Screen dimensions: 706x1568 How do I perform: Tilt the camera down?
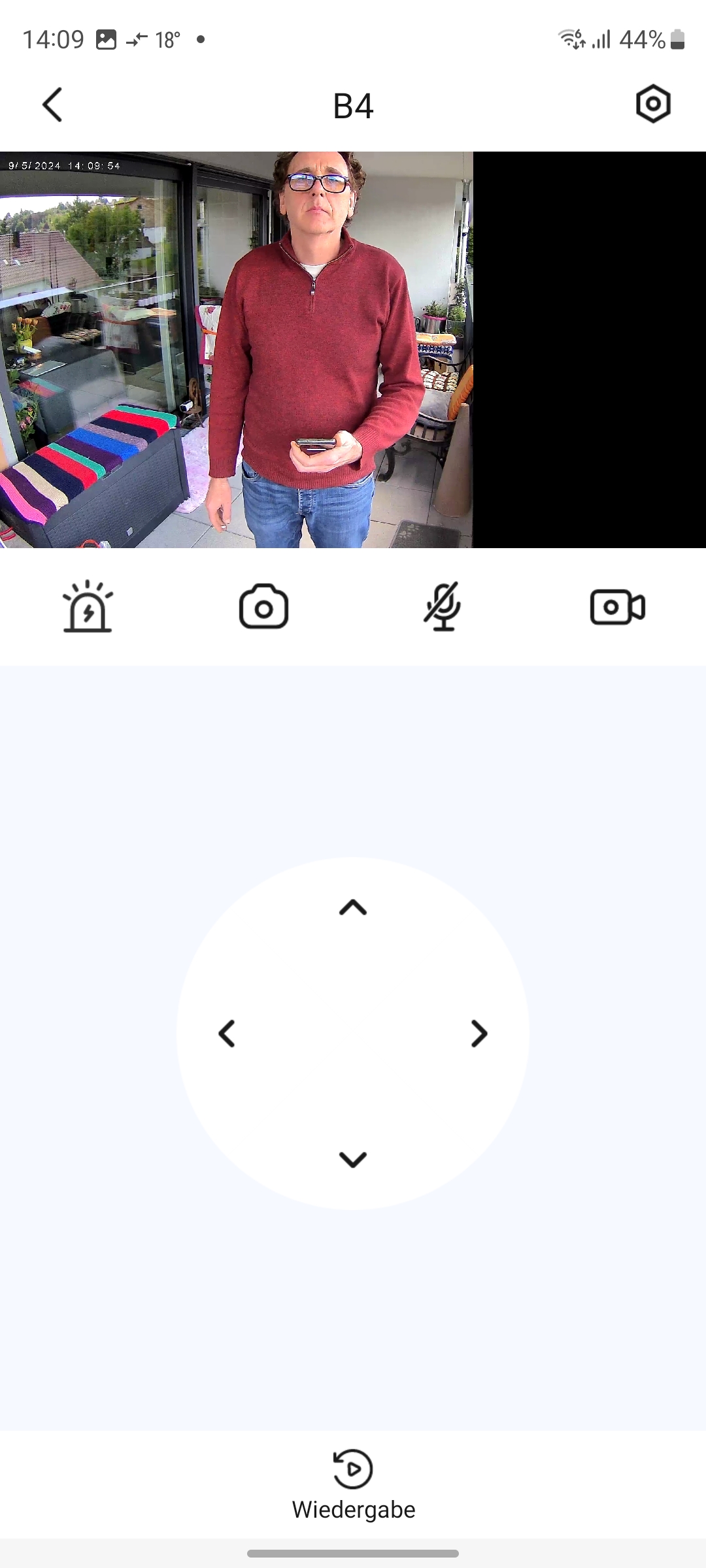[x=353, y=1160]
